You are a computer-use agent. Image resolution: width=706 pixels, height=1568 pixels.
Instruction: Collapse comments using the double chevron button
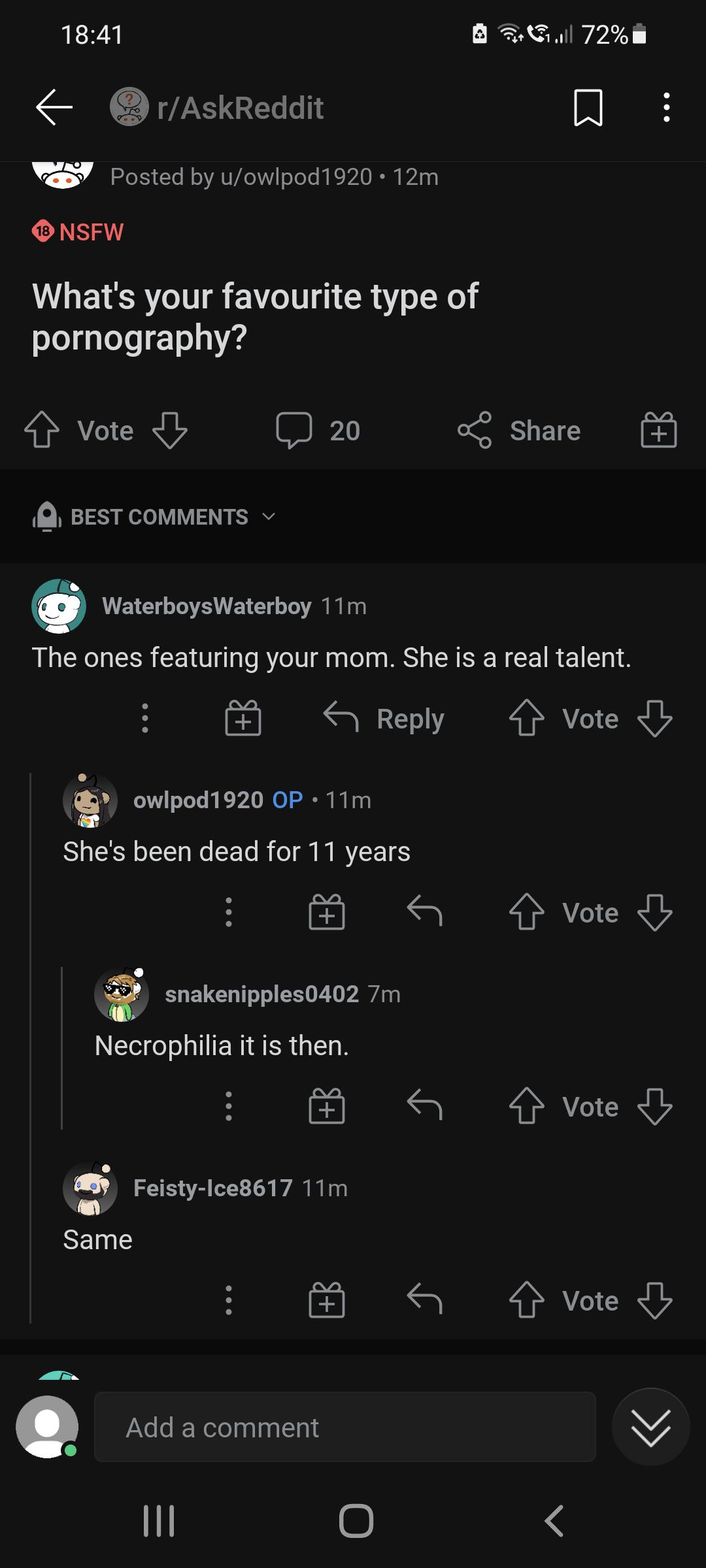pyautogui.click(x=650, y=1427)
